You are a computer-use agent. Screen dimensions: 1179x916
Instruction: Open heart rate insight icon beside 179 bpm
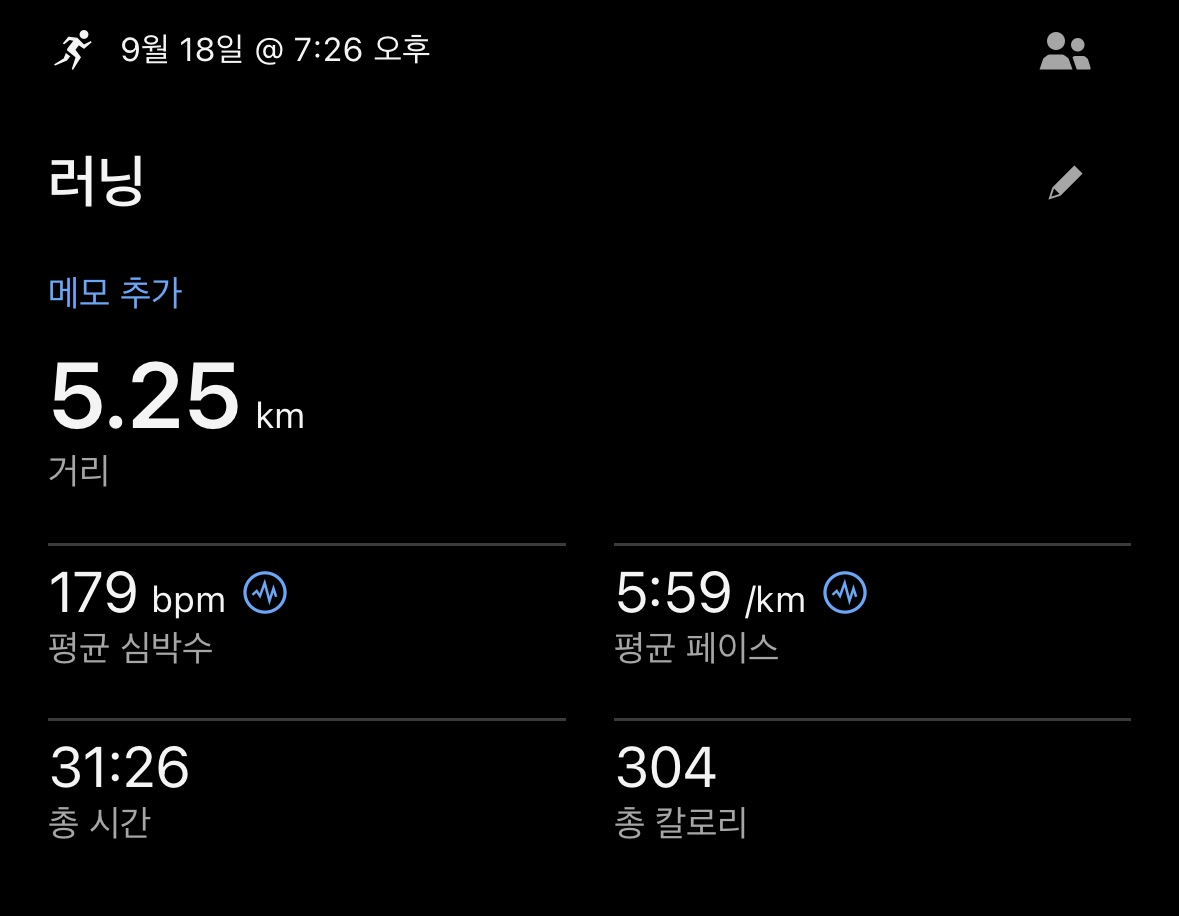[266, 594]
